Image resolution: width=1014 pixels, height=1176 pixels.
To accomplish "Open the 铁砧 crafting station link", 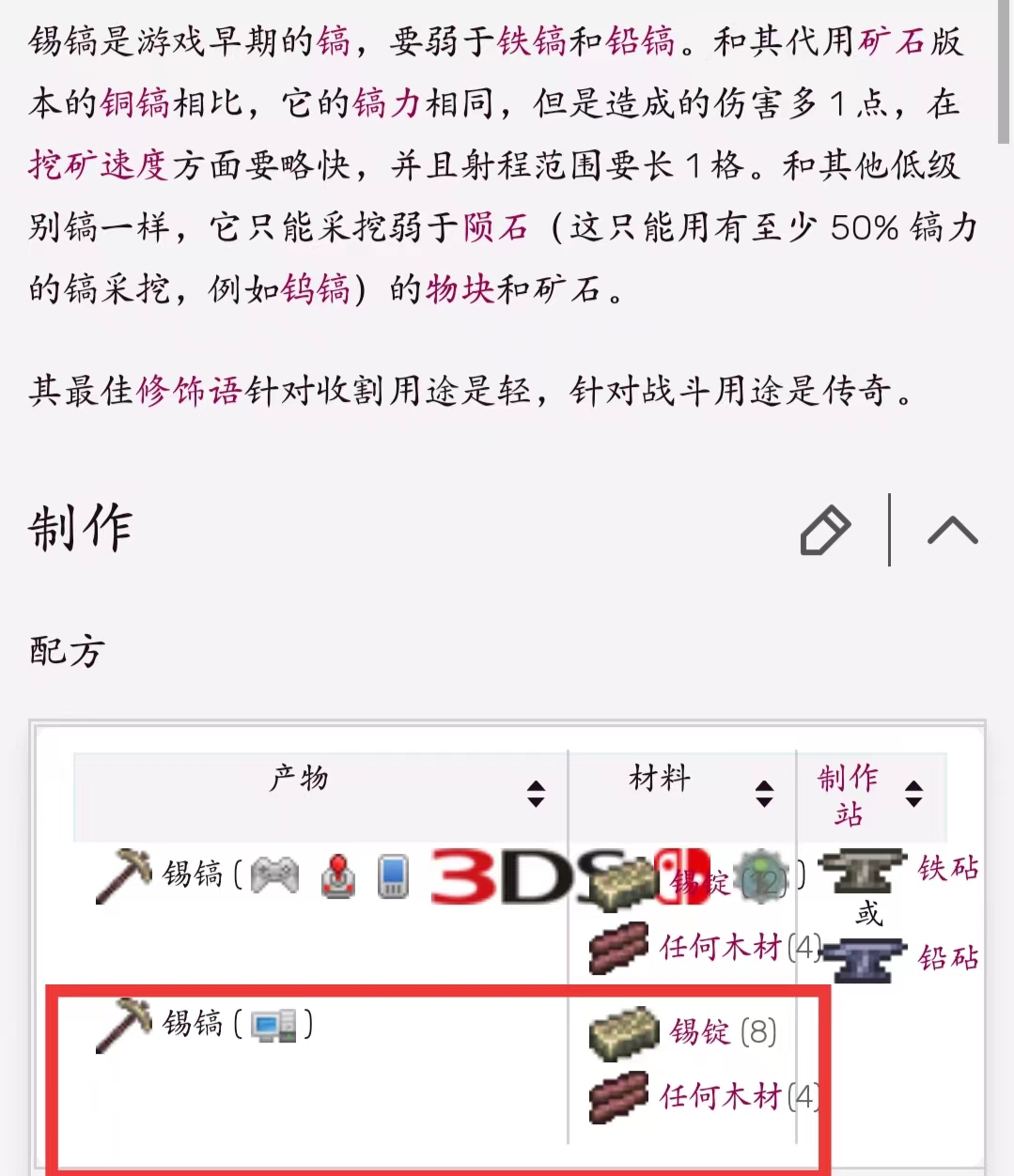I will [x=947, y=868].
